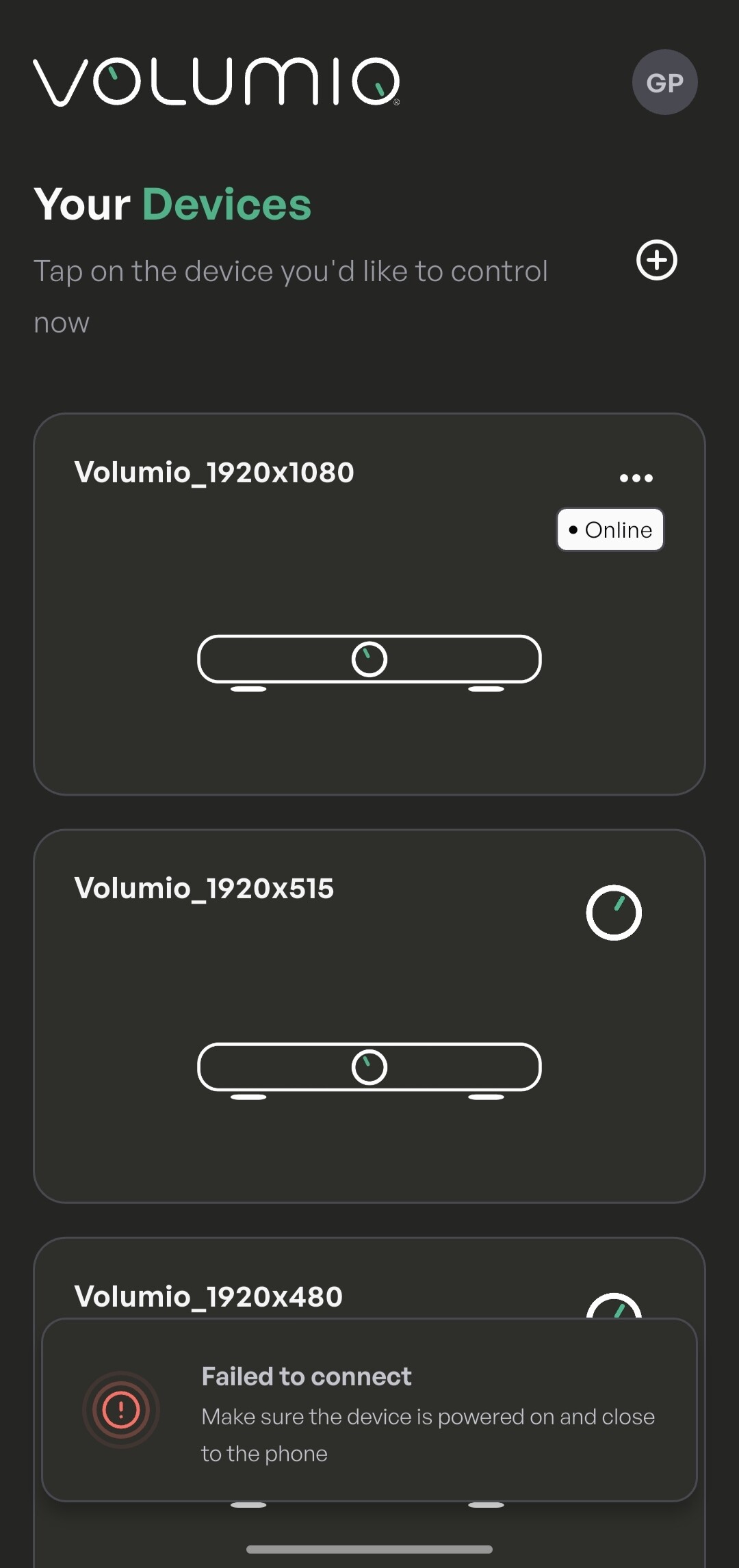This screenshot has width=739, height=1568.
Task: Open the GP profile avatar
Action: [x=664, y=83]
